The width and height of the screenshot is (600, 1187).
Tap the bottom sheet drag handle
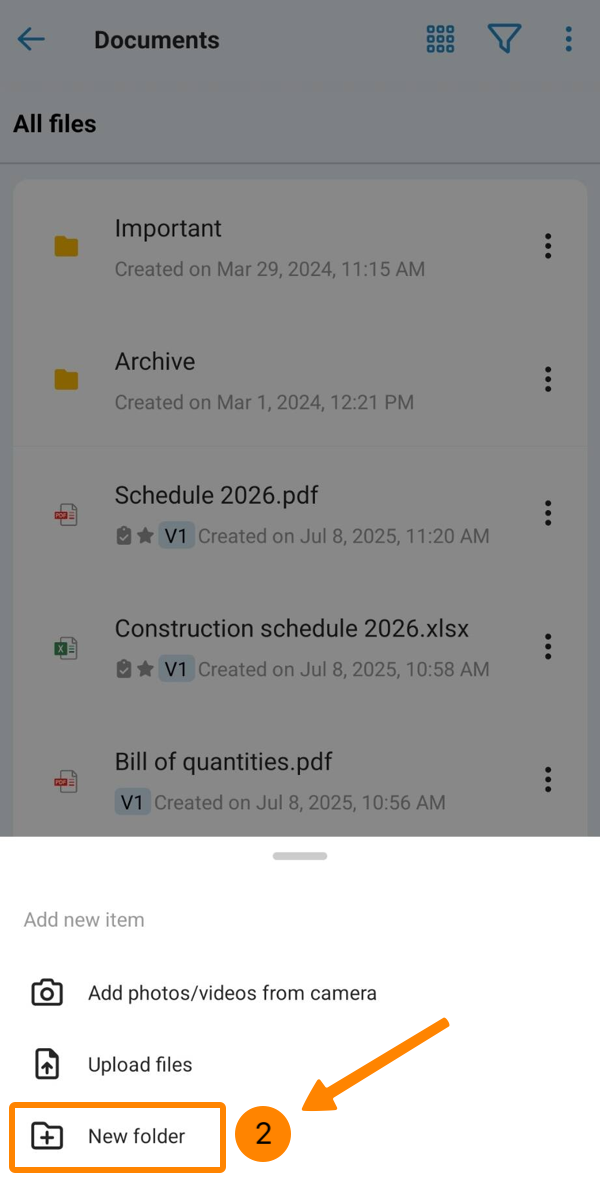tap(300, 856)
